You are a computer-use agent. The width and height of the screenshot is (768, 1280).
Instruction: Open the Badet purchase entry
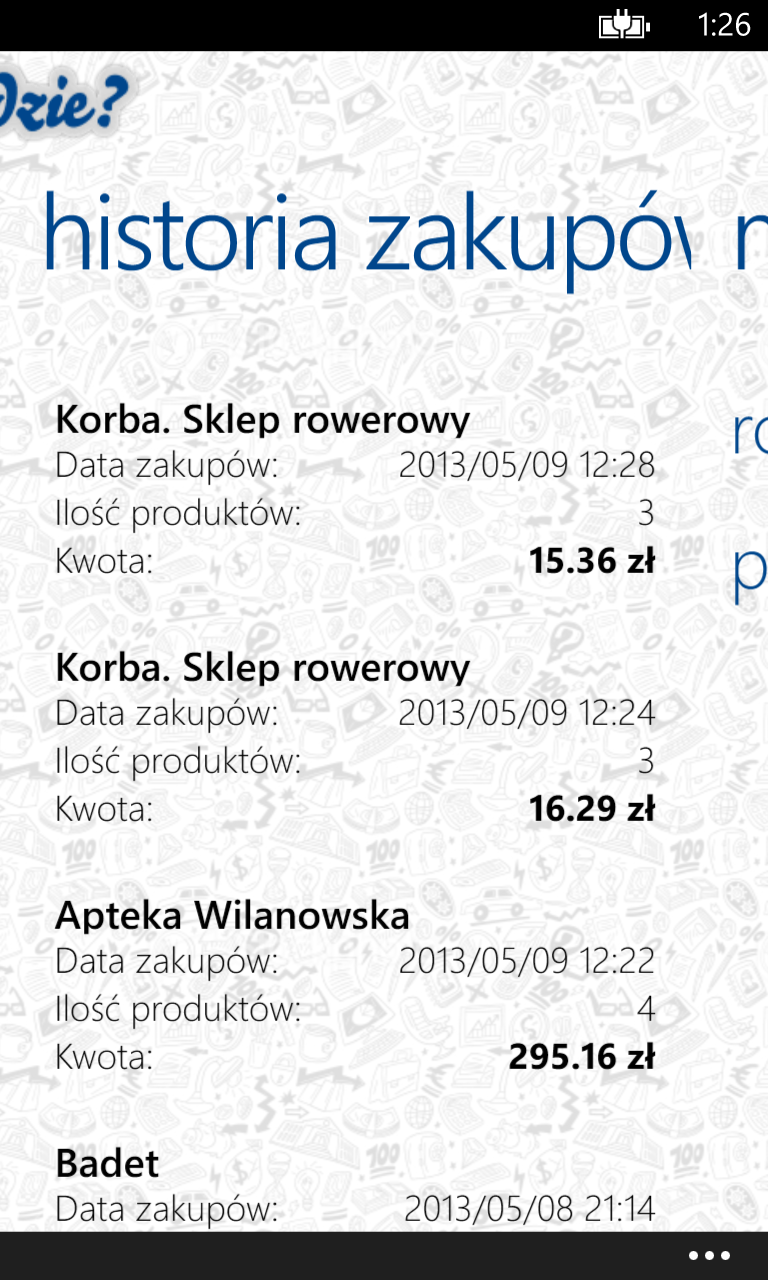pos(355,1188)
